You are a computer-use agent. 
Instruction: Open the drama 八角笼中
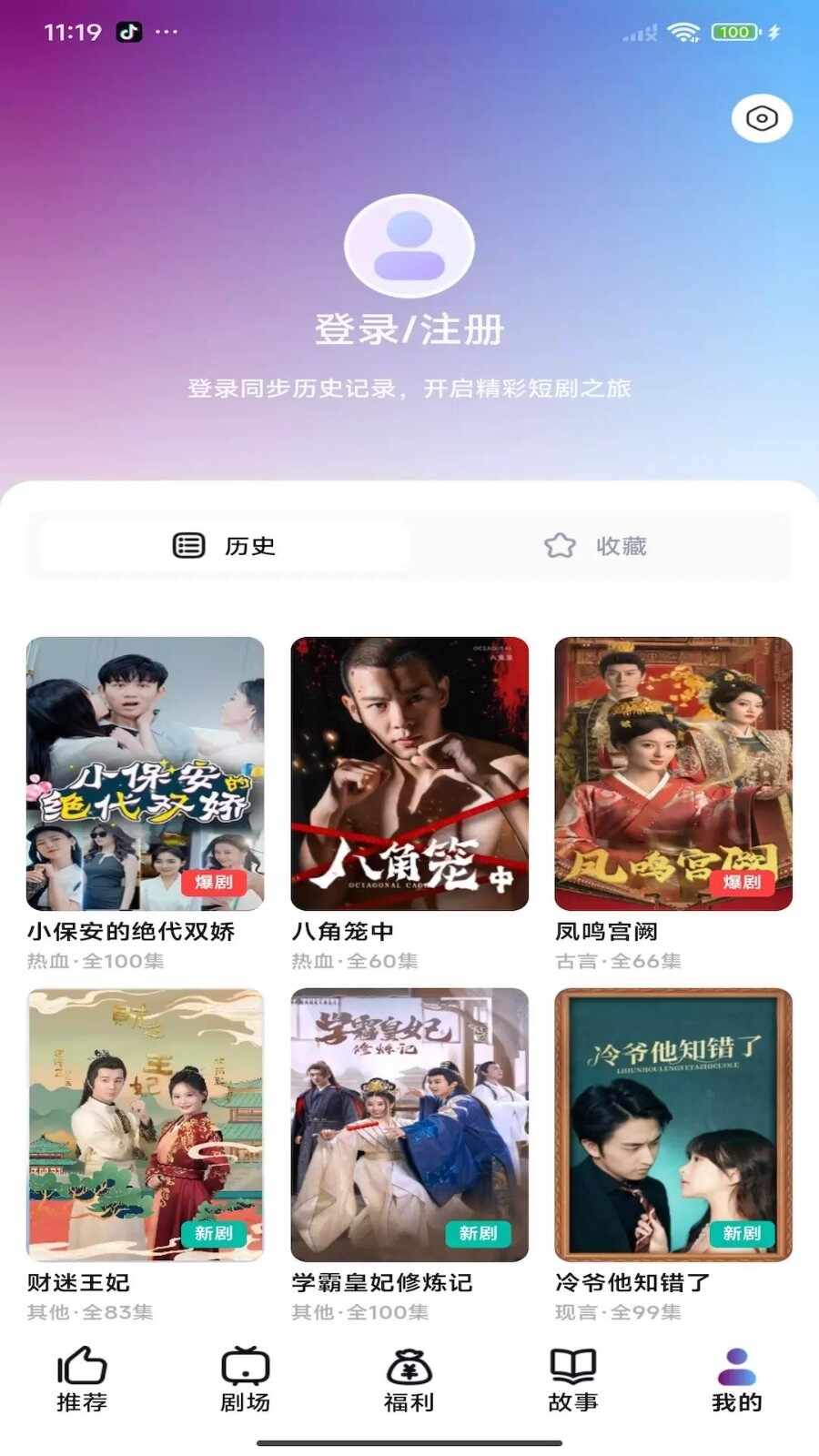pyautogui.click(x=409, y=773)
